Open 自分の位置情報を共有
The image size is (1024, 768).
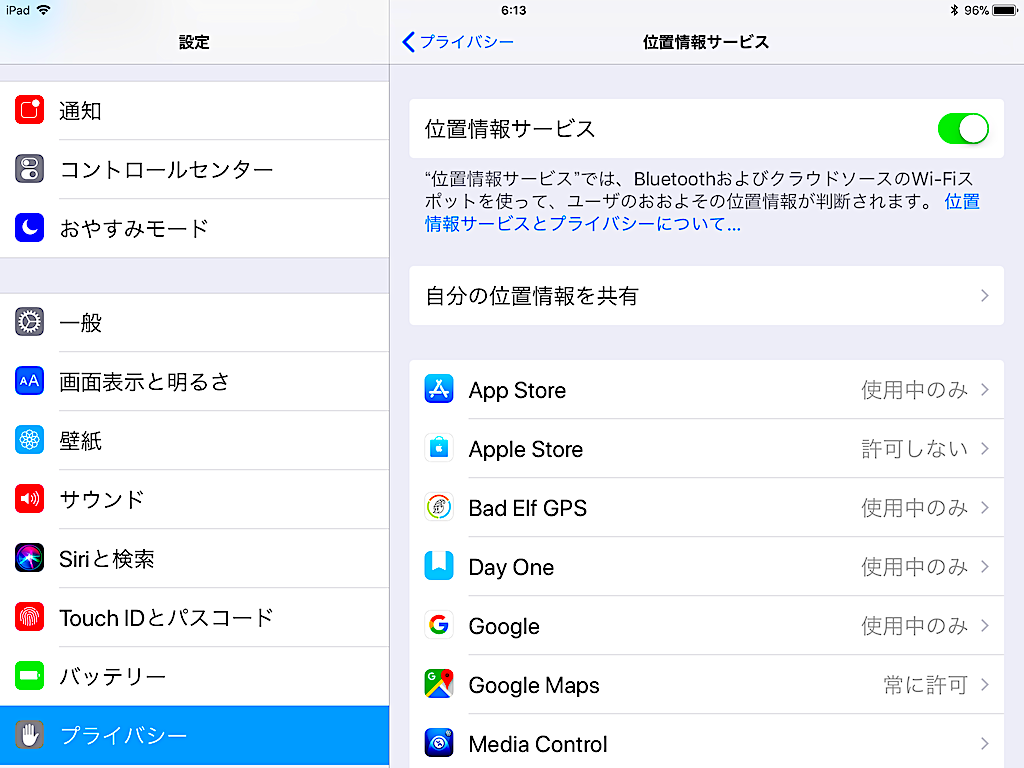706,296
